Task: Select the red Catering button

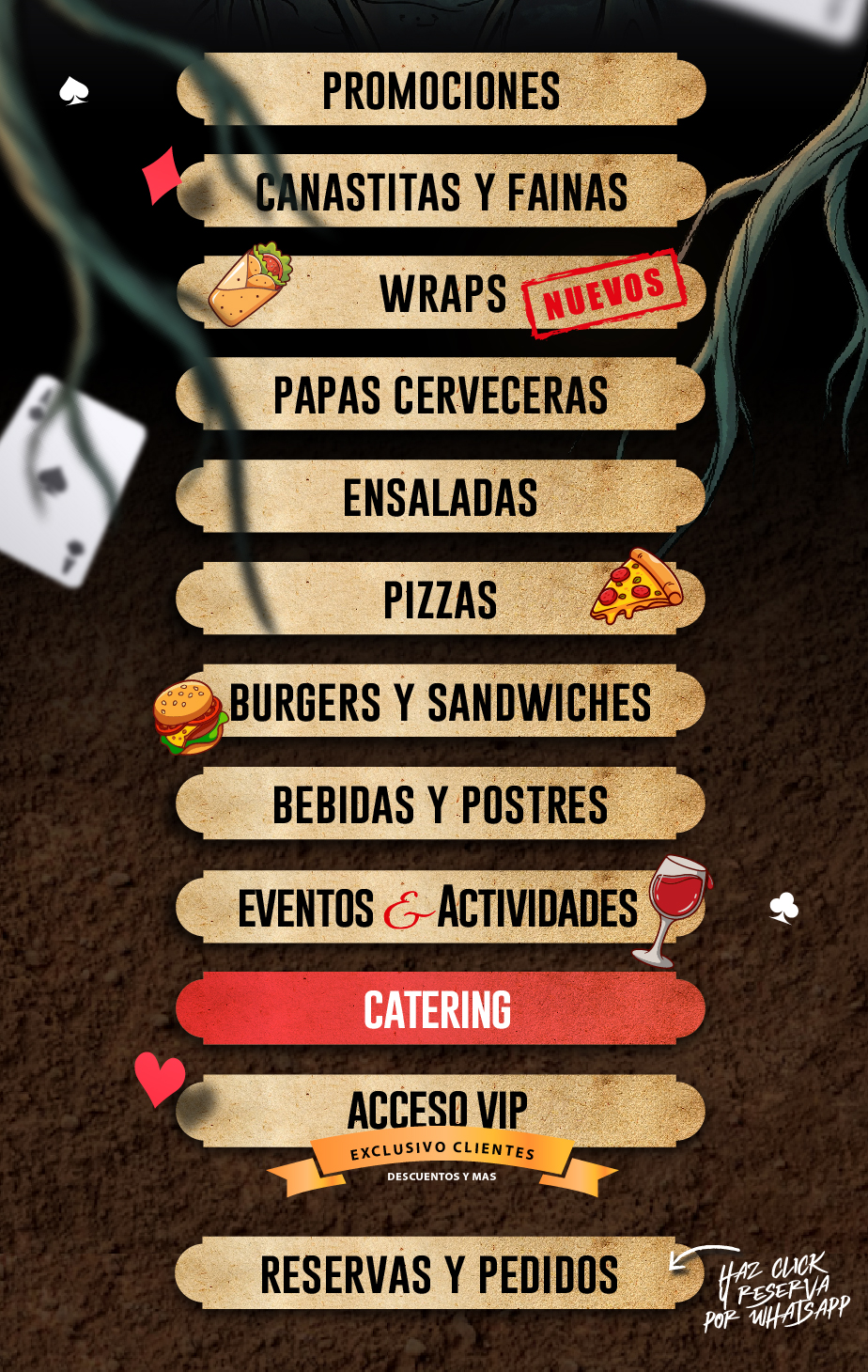Action: click(441, 1010)
